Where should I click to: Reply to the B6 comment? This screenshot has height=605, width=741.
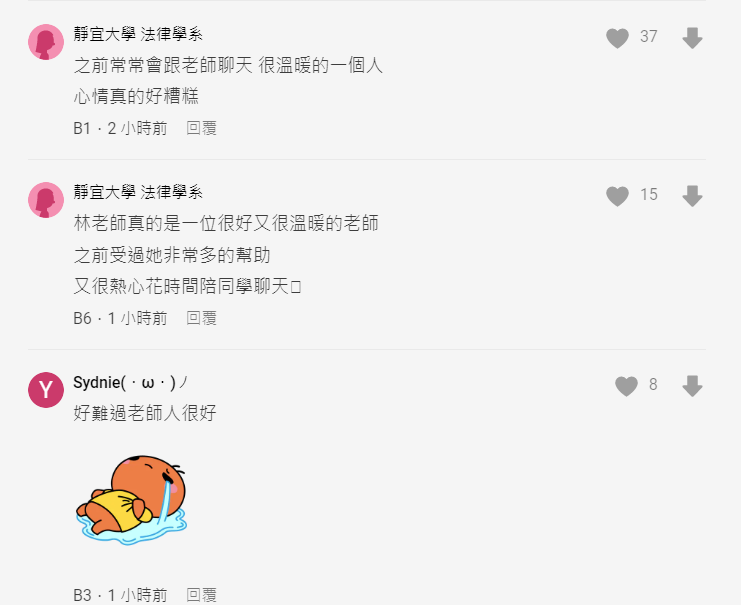[x=201, y=318]
